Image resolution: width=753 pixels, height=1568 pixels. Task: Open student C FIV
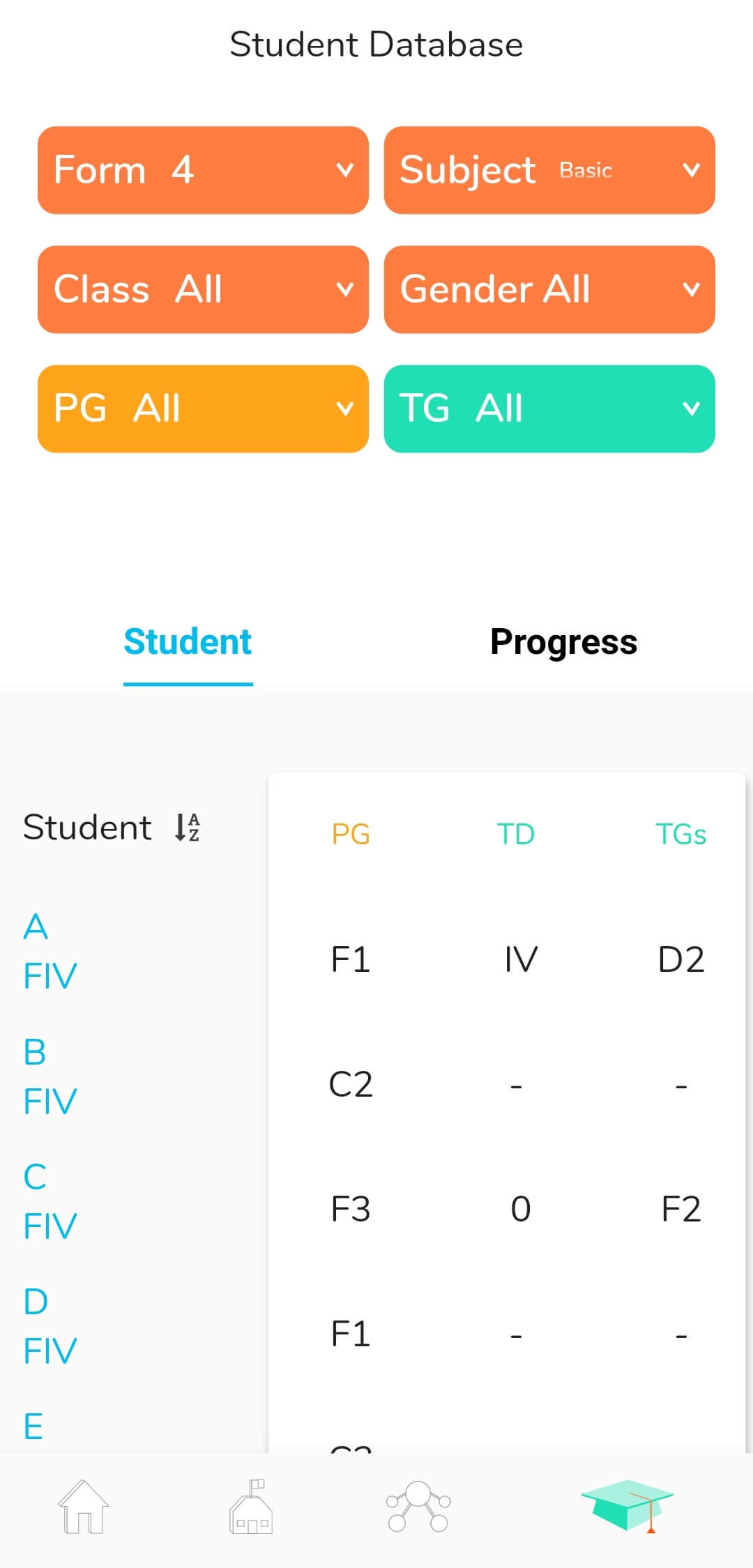point(50,1201)
